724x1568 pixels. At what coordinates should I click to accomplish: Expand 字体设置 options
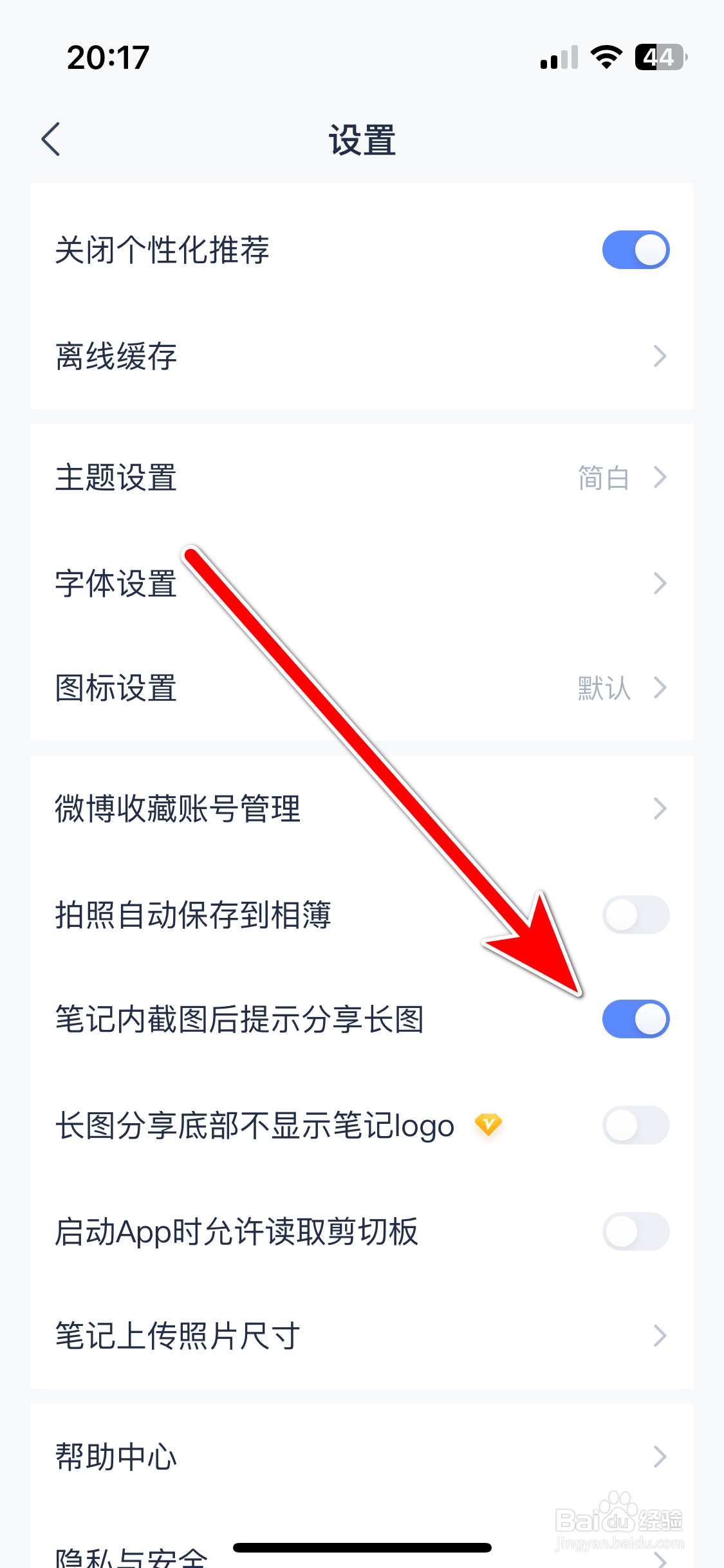click(362, 583)
